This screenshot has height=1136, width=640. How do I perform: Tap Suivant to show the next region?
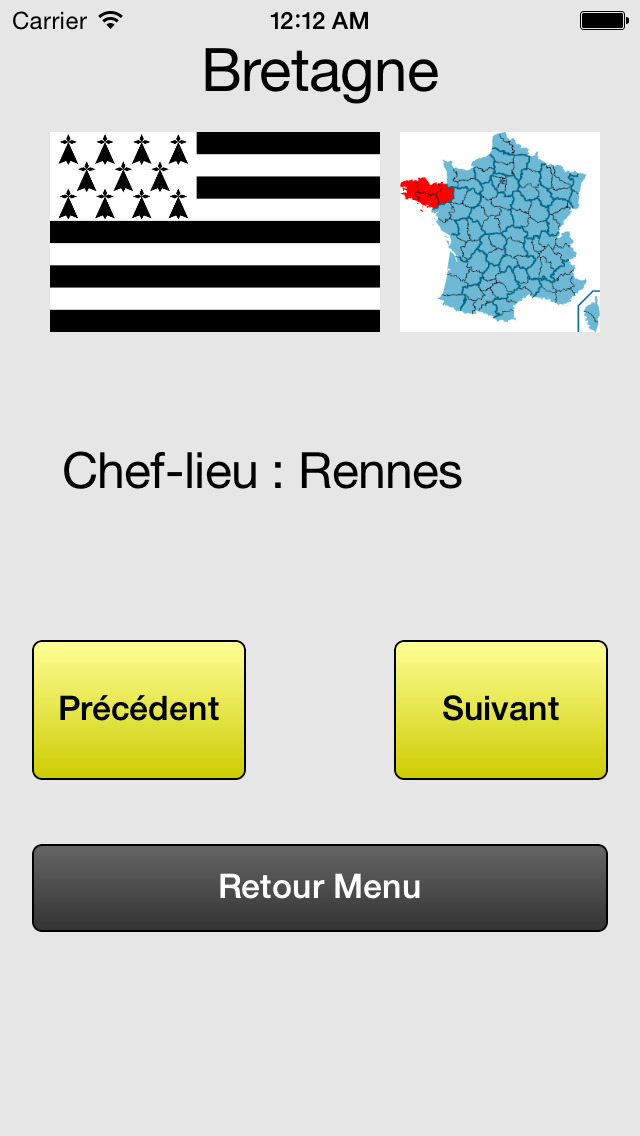click(501, 709)
